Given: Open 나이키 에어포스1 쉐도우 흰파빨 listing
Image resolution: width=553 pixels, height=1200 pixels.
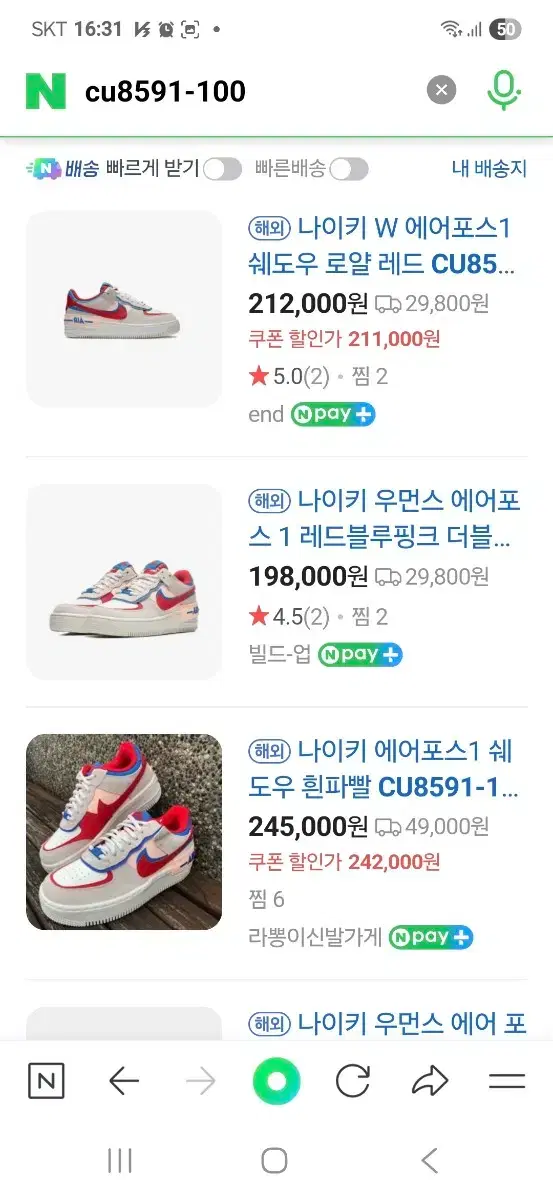Looking at the screenshot, I should pyautogui.click(x=384, y=769).
